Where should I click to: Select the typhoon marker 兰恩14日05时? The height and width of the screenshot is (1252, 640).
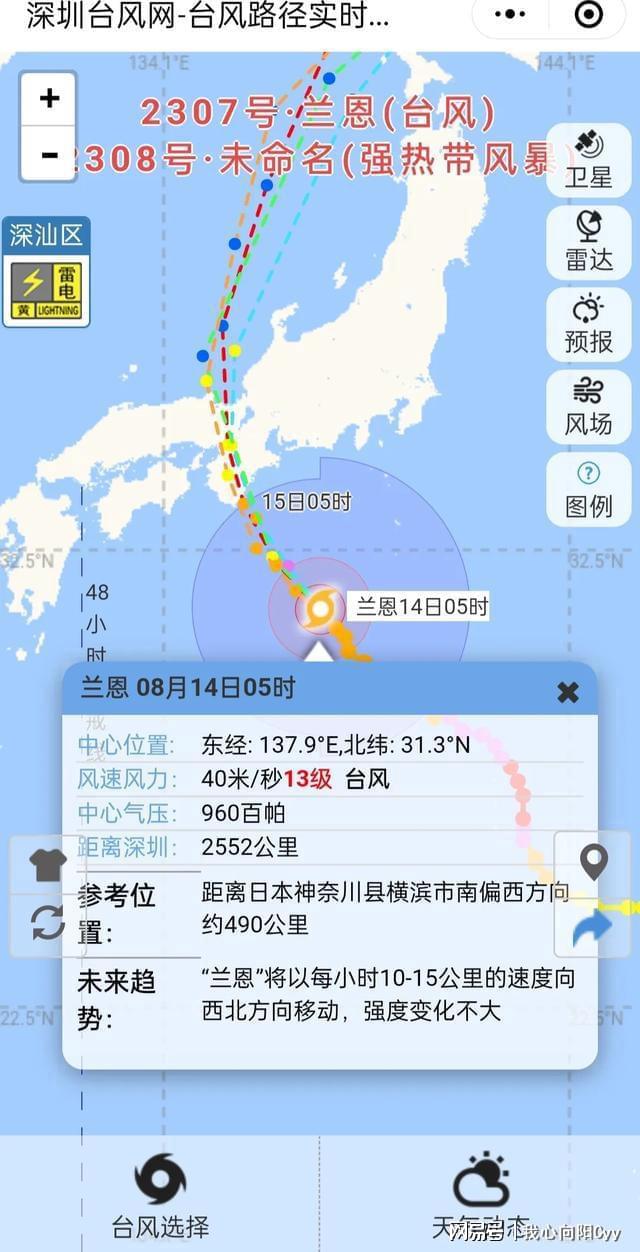pyautogui.click(x=322, y=607)
